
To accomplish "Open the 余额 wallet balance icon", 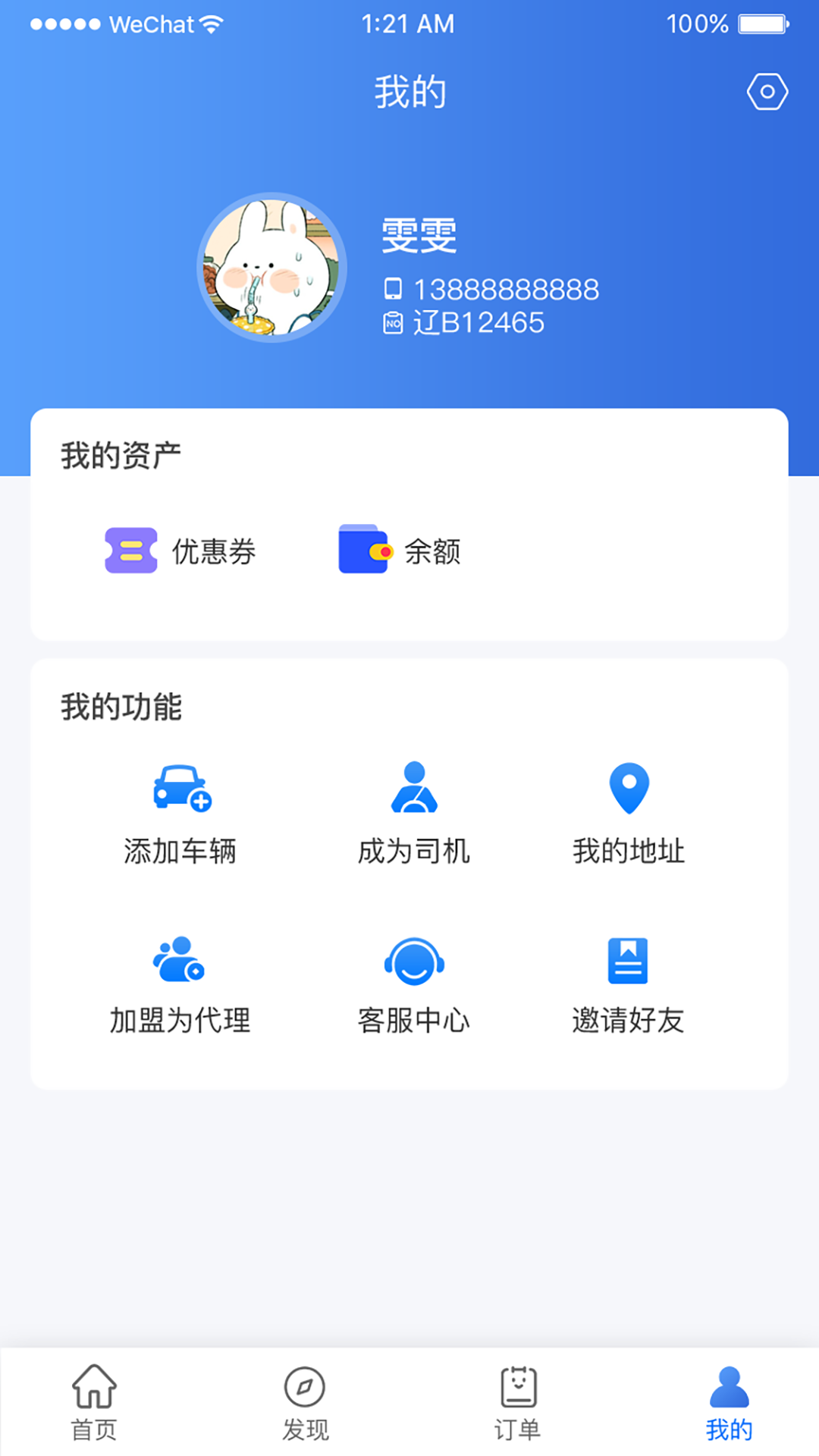I will pyautogui.click(x=362, y=551).
